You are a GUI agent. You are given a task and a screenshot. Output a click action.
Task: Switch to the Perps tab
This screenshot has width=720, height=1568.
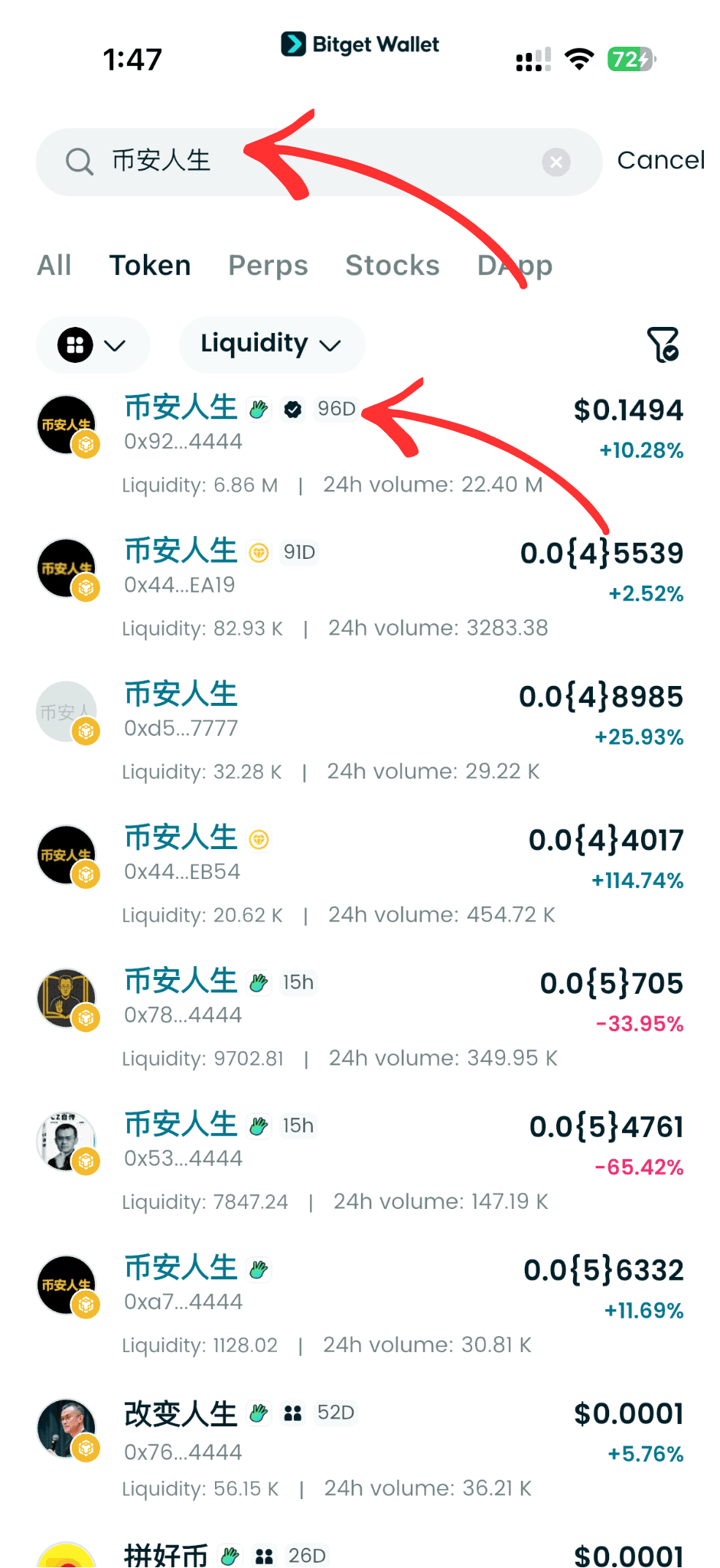[268, 266]
